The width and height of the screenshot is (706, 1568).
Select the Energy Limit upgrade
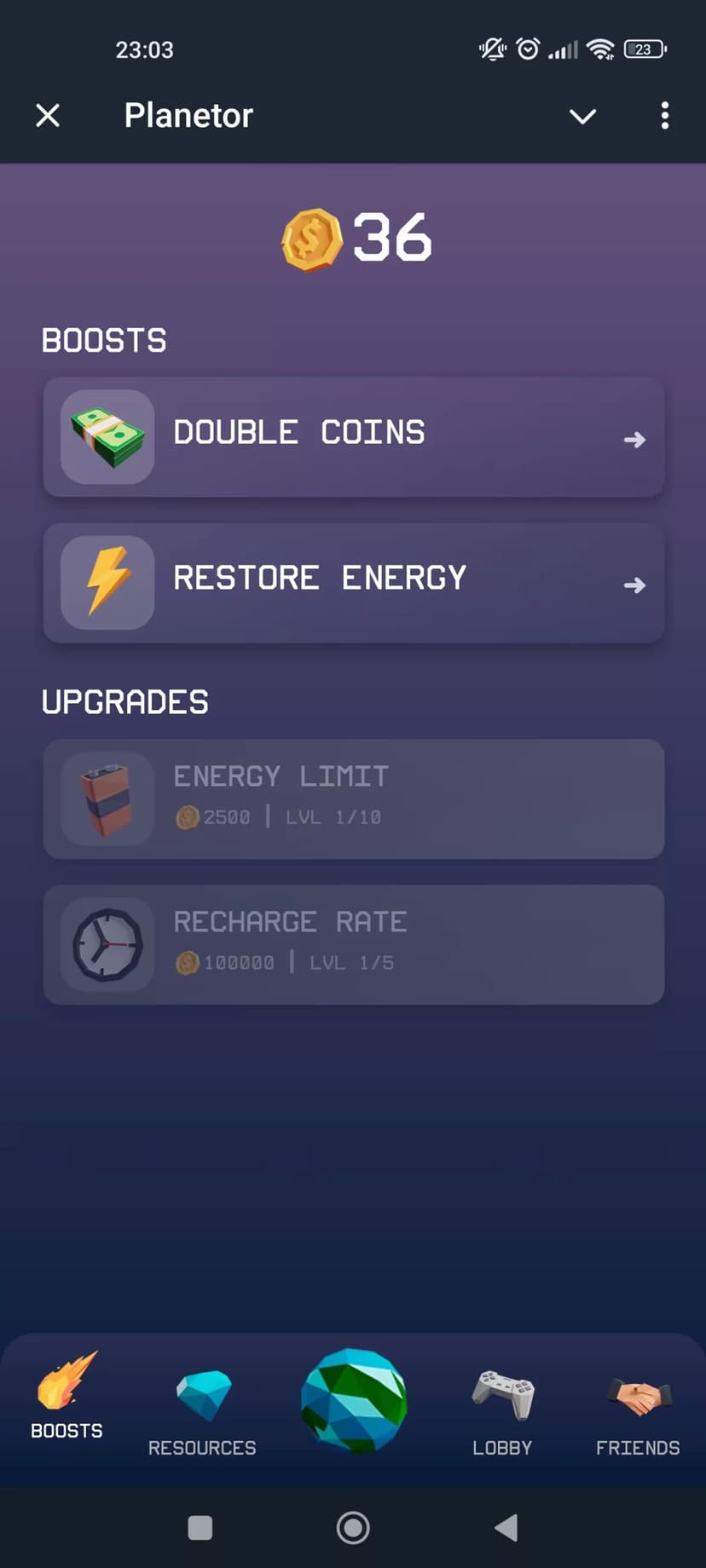[x=354, y=798]
